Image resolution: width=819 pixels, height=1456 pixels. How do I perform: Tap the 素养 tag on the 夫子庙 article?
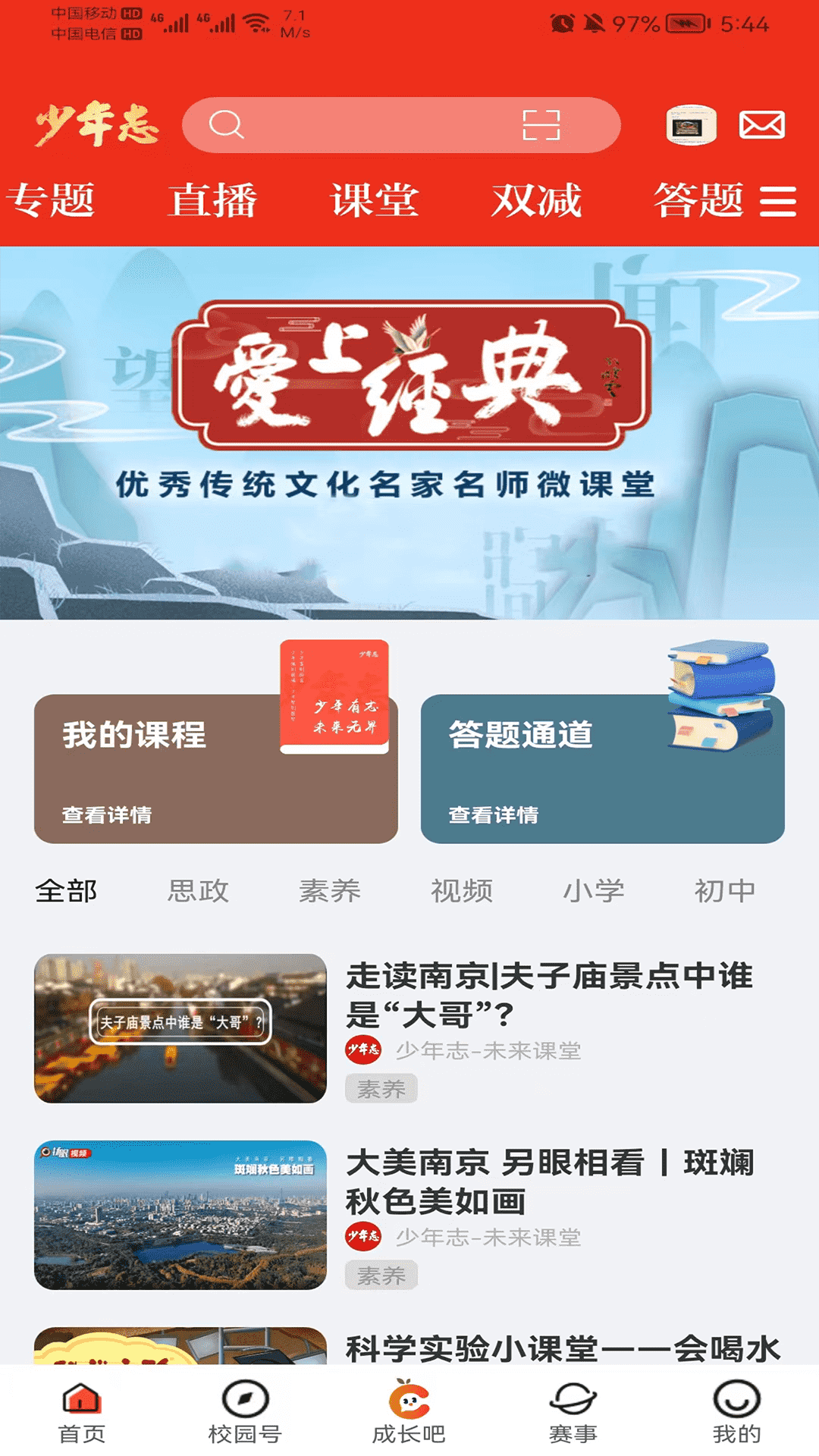383,1087
